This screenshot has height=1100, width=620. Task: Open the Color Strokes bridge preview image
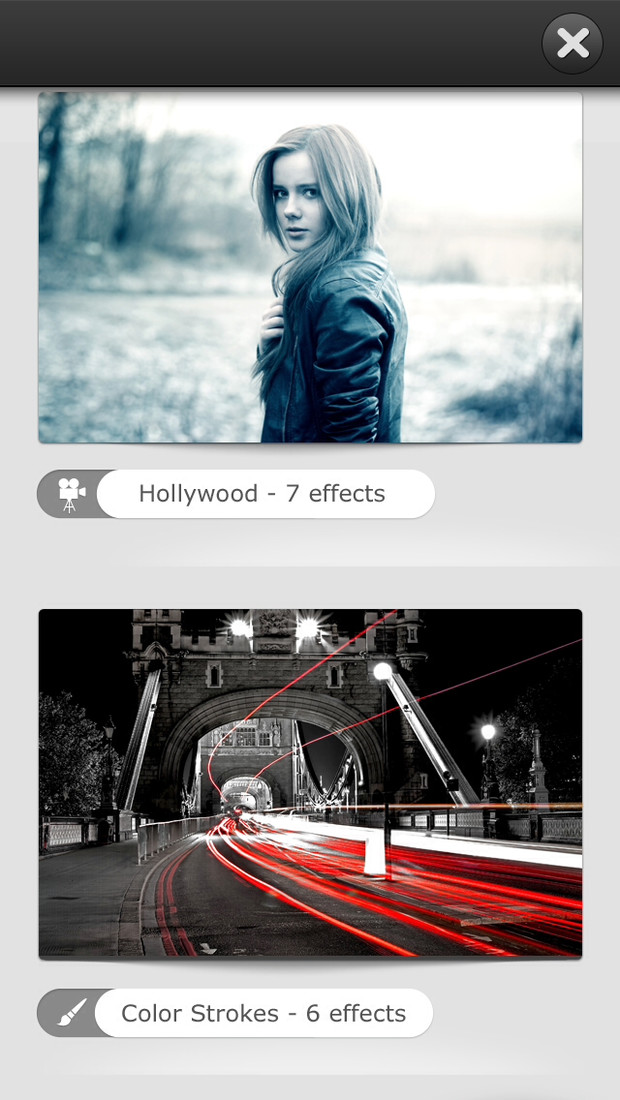(x=310, y=783)
